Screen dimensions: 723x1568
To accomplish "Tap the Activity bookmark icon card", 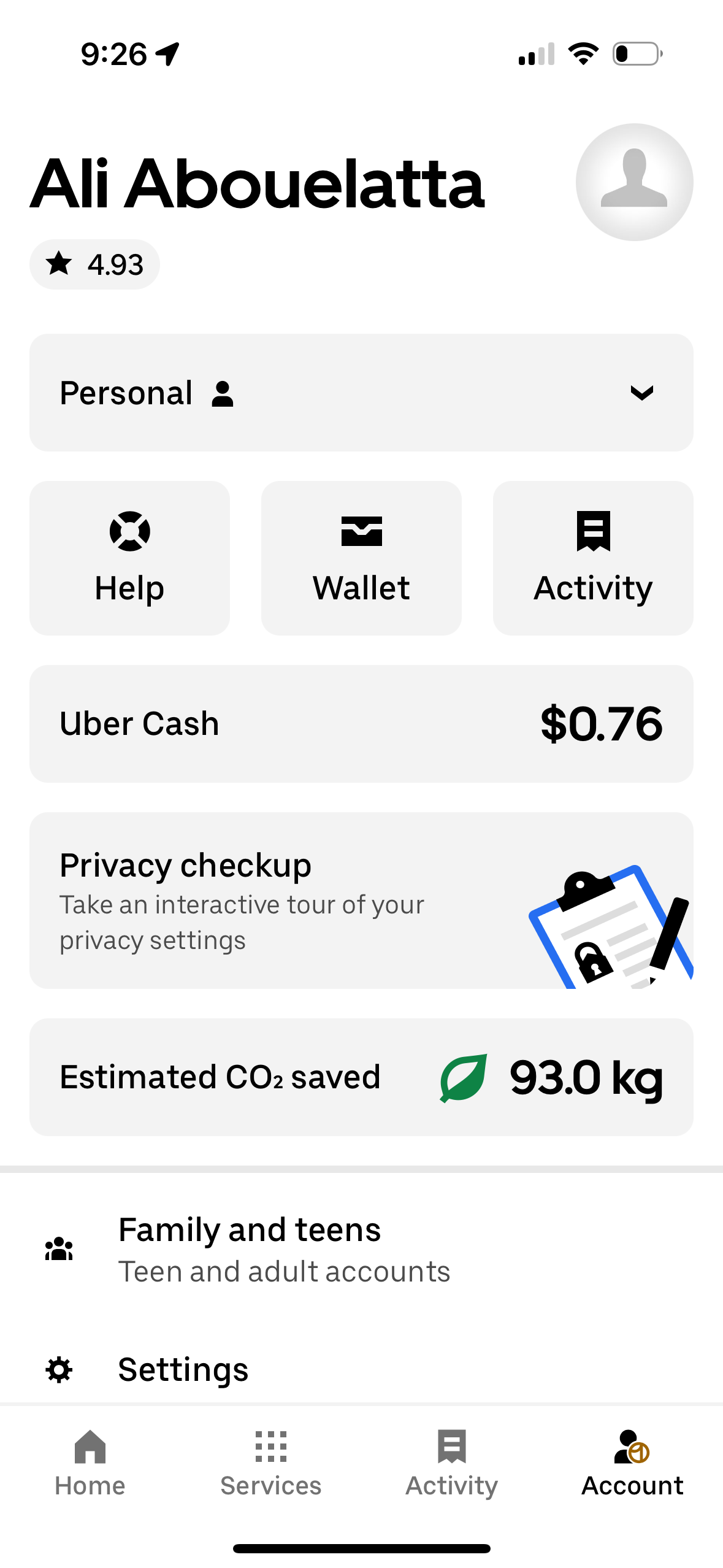I will click(x=592, y=531).
